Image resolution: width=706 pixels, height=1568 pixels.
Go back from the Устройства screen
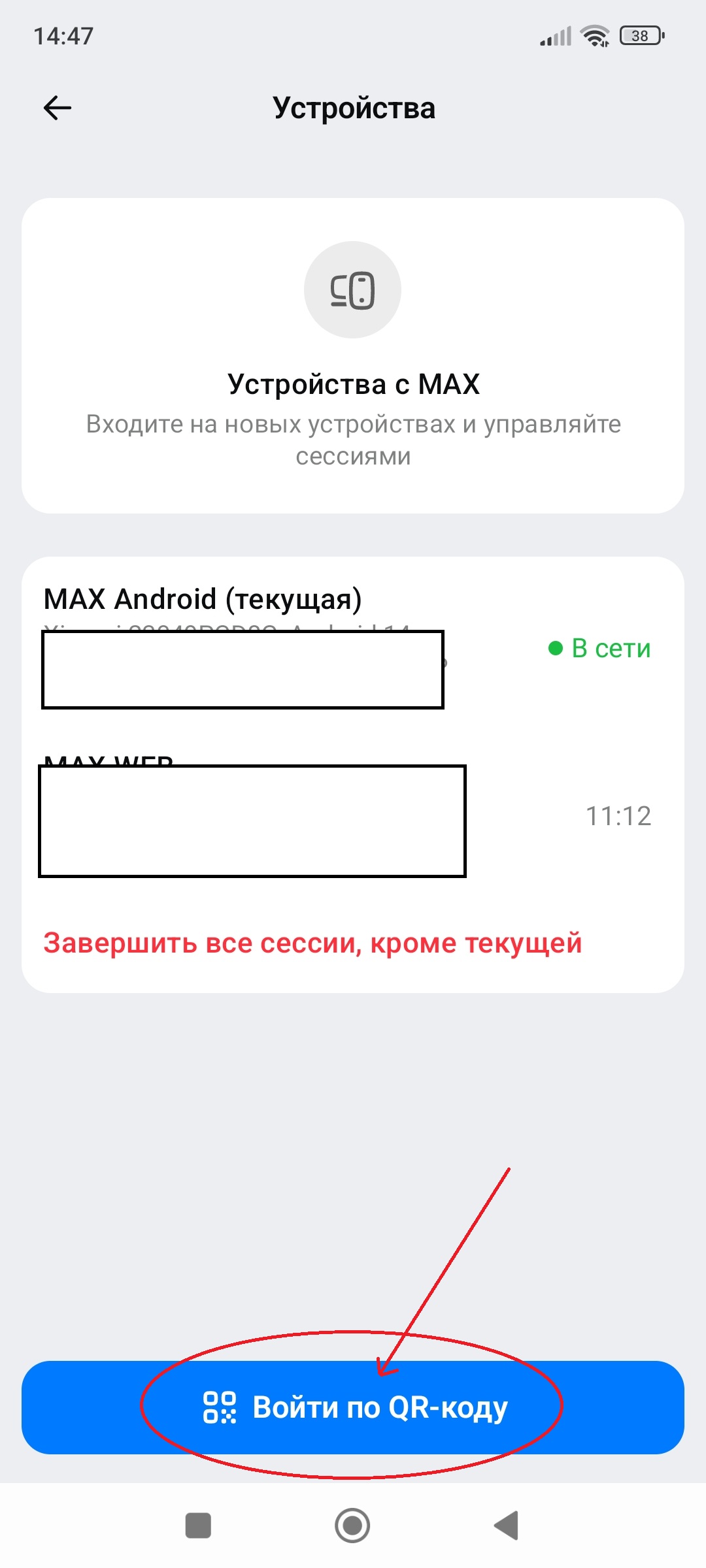coord(58,108)
